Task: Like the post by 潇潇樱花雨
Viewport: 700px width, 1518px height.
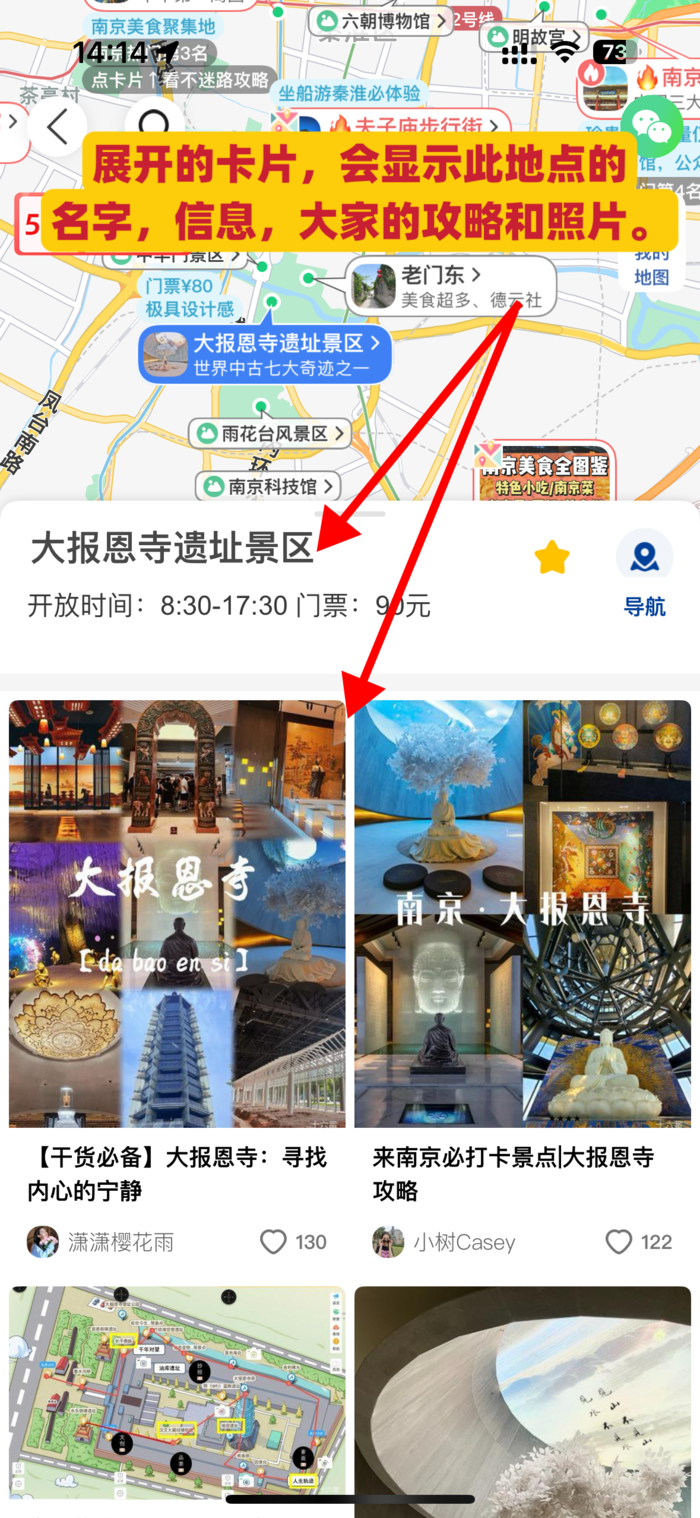Action: (274, 1242)
